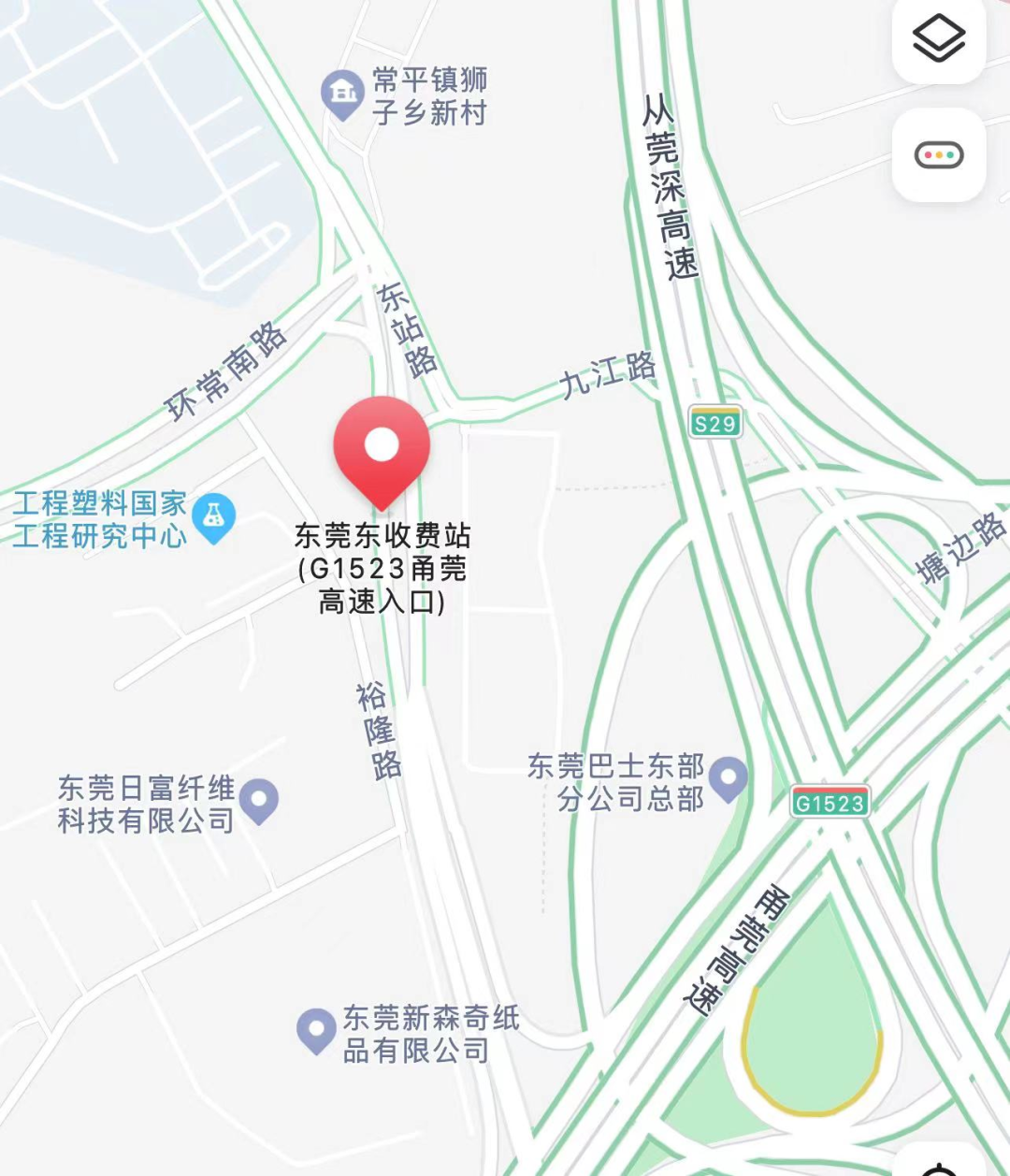This screenshot has height=1176, width=1010.
Task: Enable traffic overlay via the dotted pill control
Action: 938,152
